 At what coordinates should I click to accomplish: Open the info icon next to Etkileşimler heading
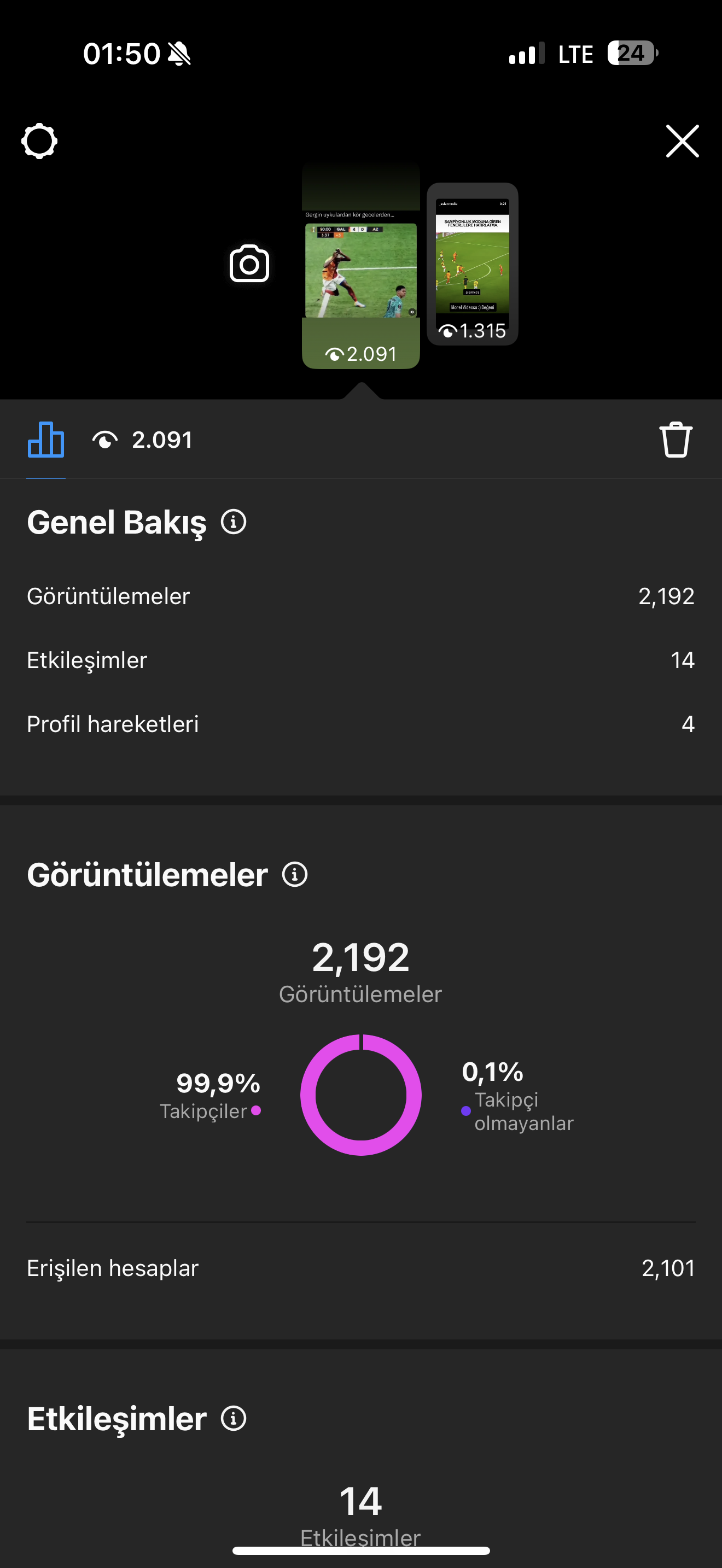point(233,1418)
